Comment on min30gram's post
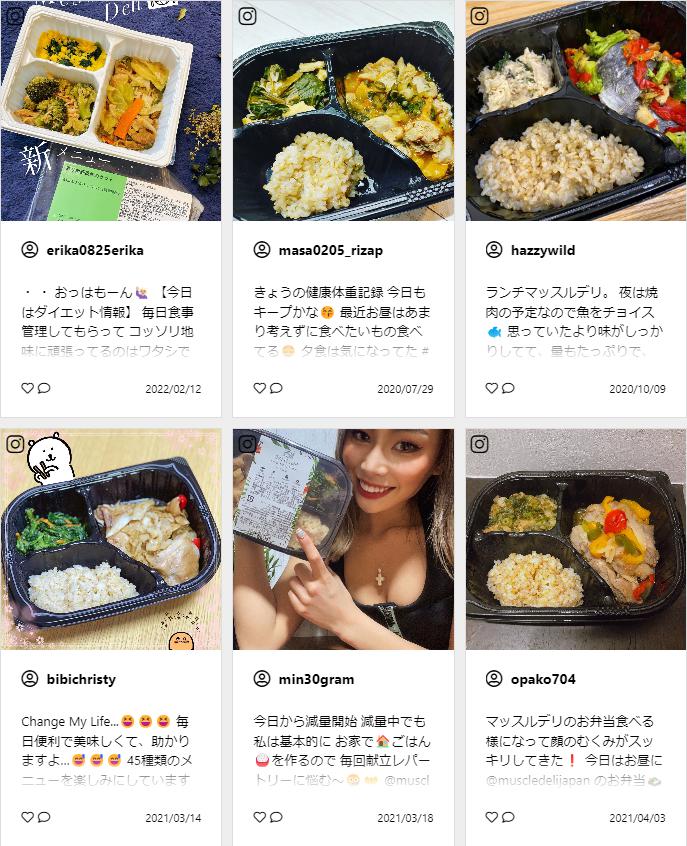The image size is (687, 846). tap(276, 817)
